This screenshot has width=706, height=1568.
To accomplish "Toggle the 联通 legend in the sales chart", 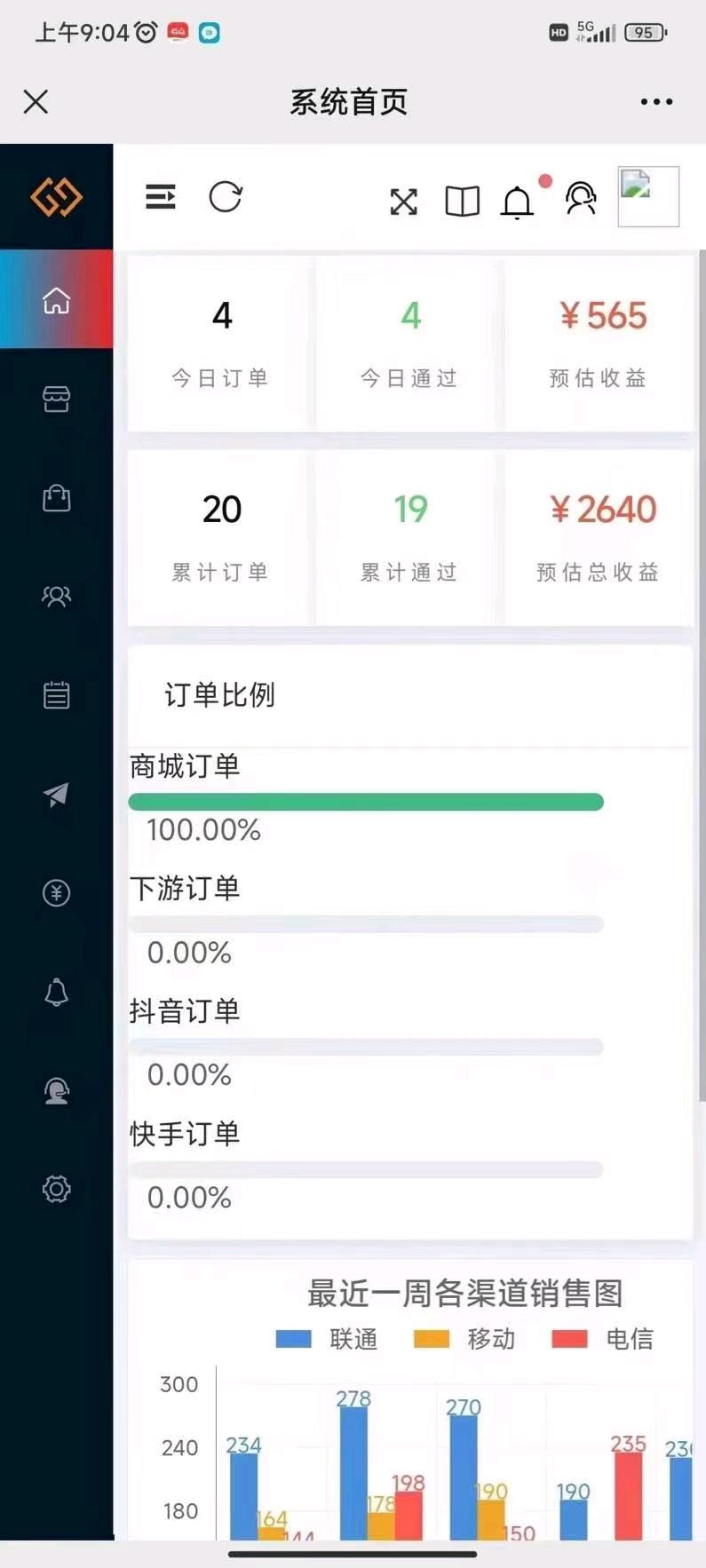I will click(327, 1339).
